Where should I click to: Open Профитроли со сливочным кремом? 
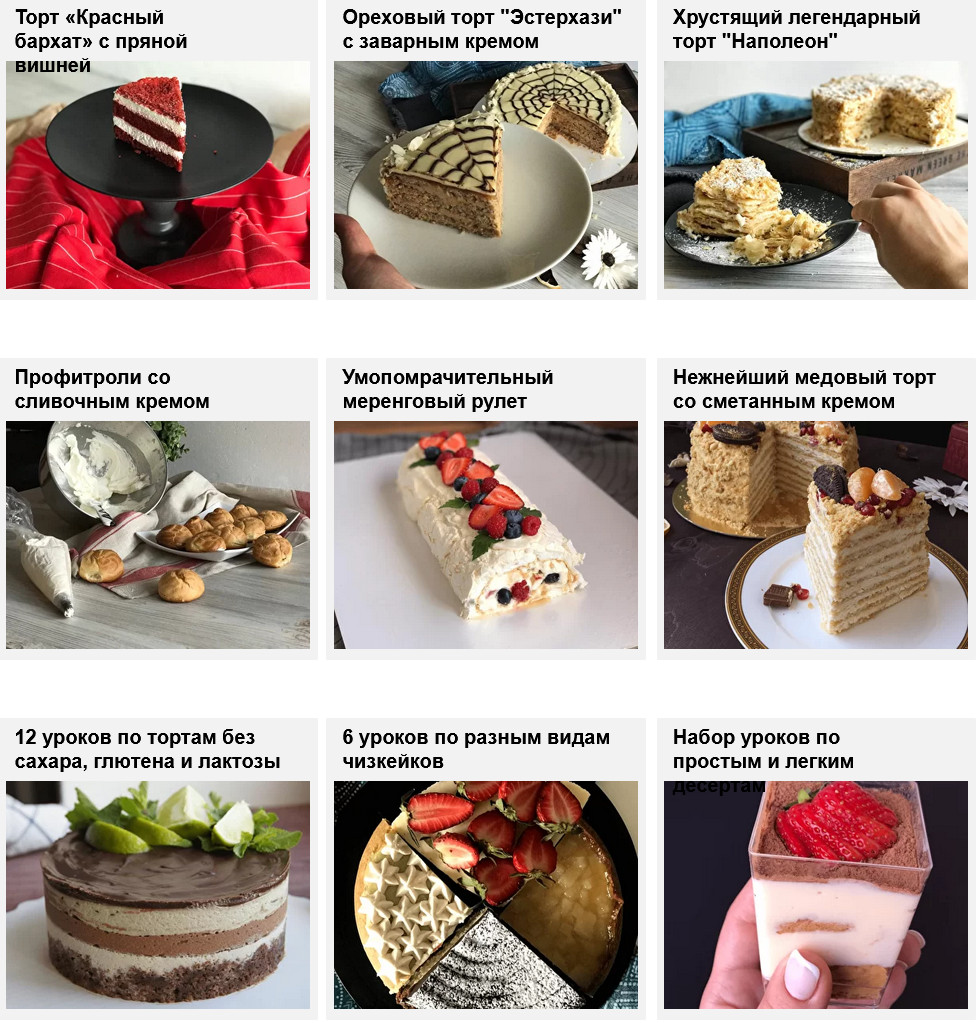click(x=158, y=535)
